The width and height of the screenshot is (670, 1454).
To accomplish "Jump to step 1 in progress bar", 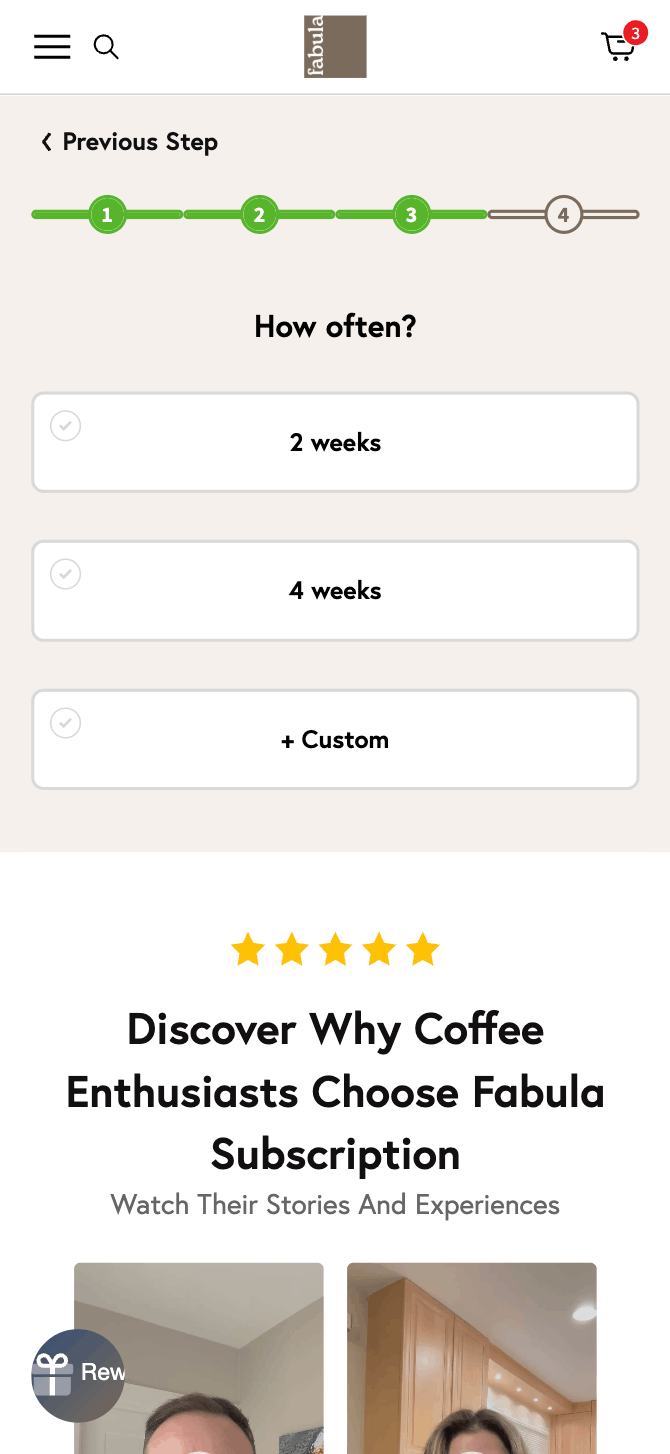I will [x=107, y=215].
